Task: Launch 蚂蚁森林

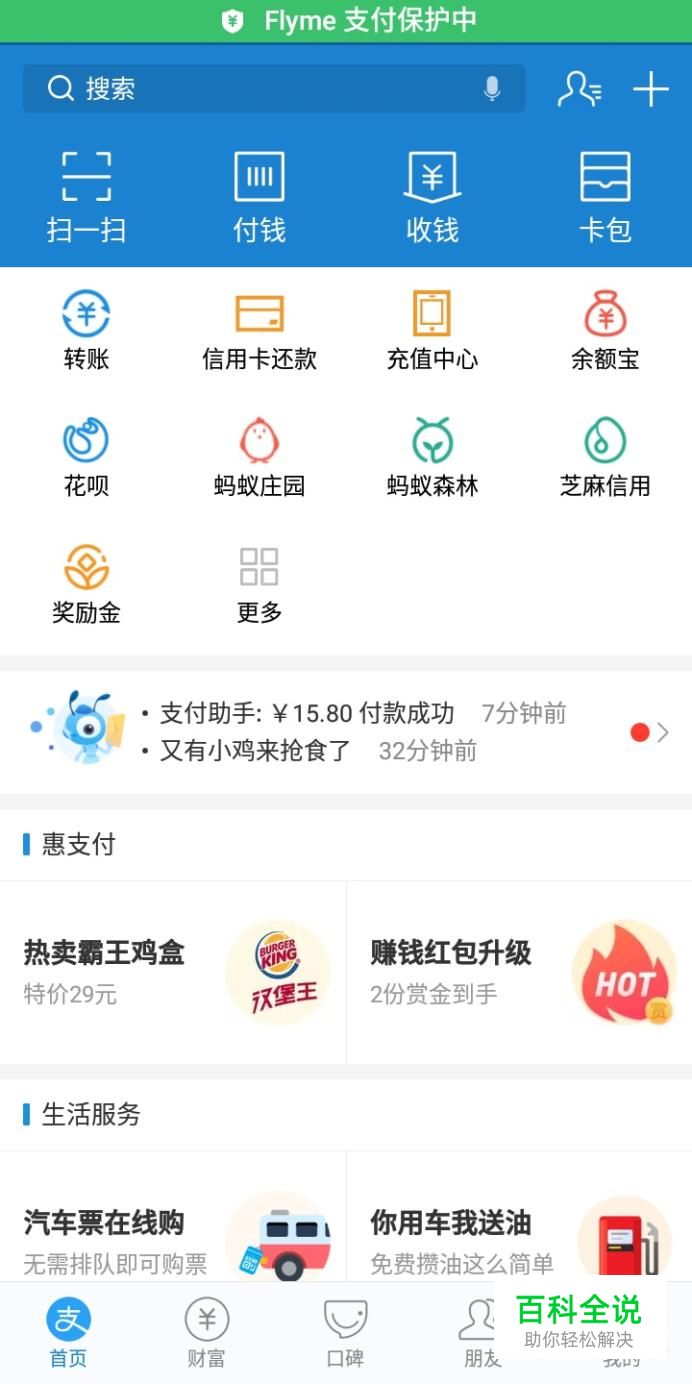Action: 432,457
